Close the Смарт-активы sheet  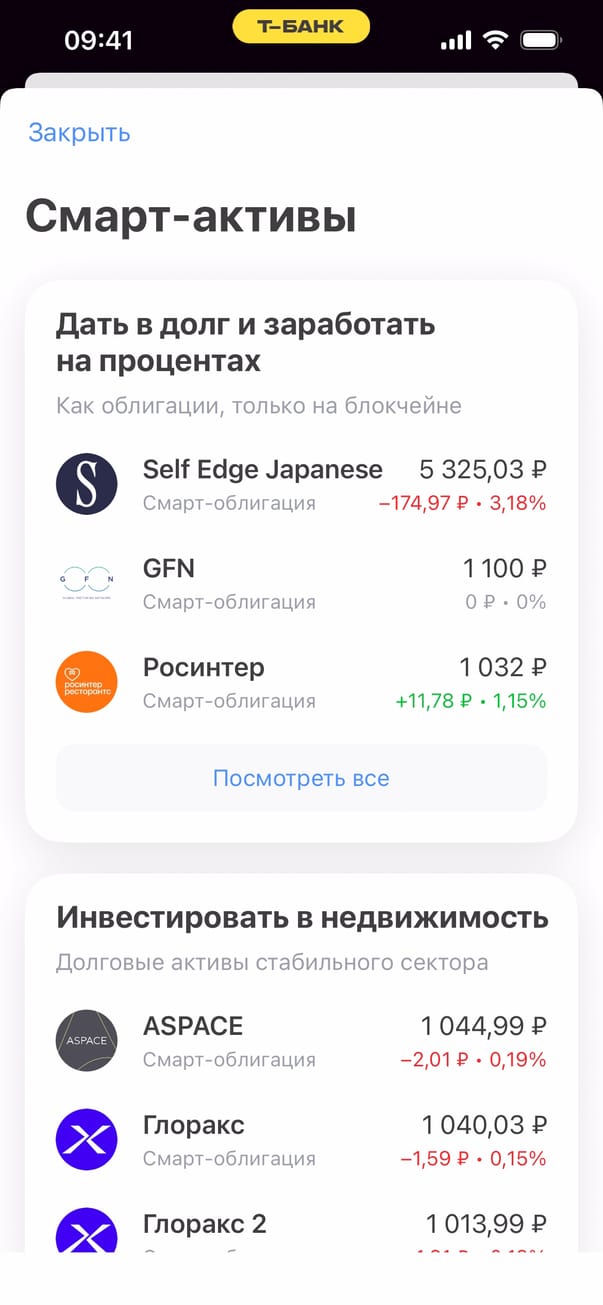[79, 132]
